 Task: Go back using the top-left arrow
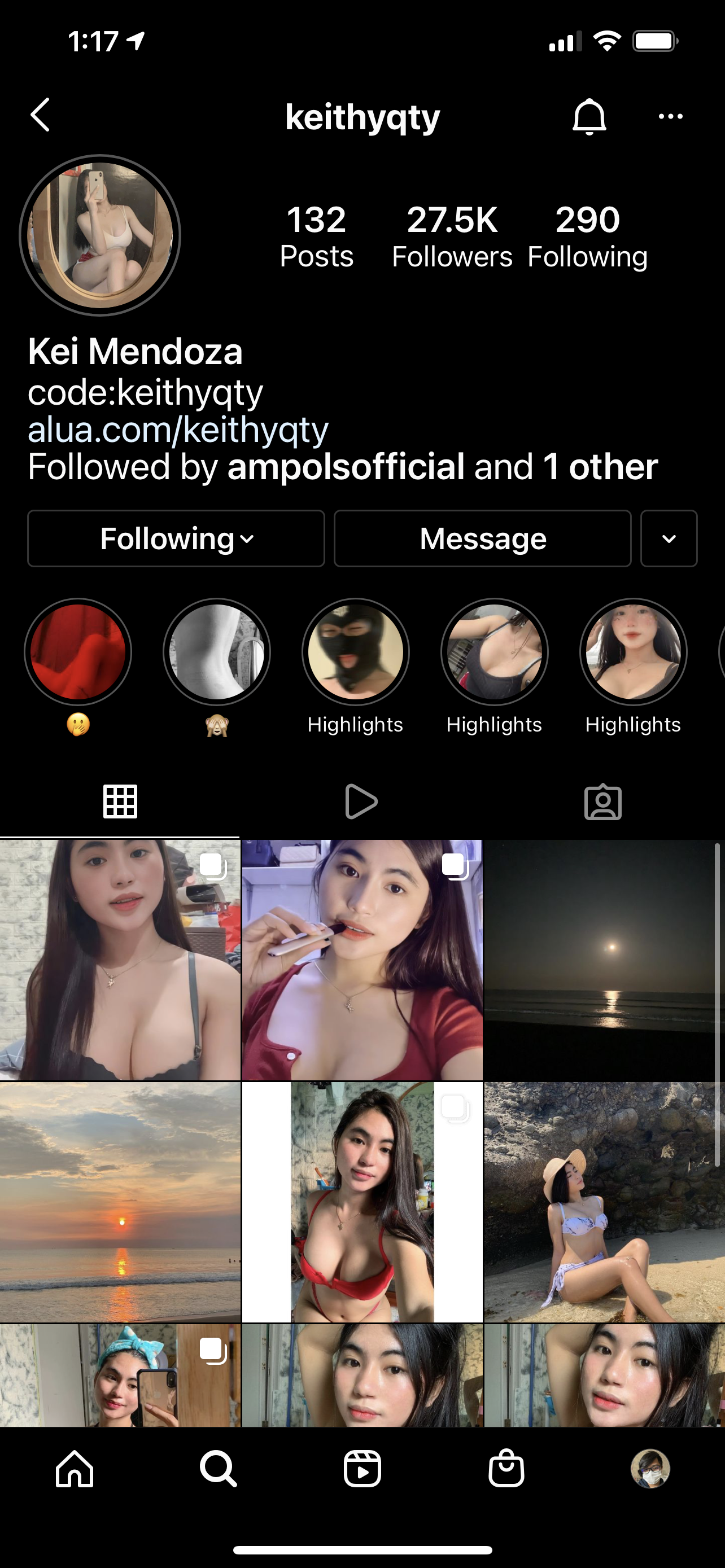[40, 115]
